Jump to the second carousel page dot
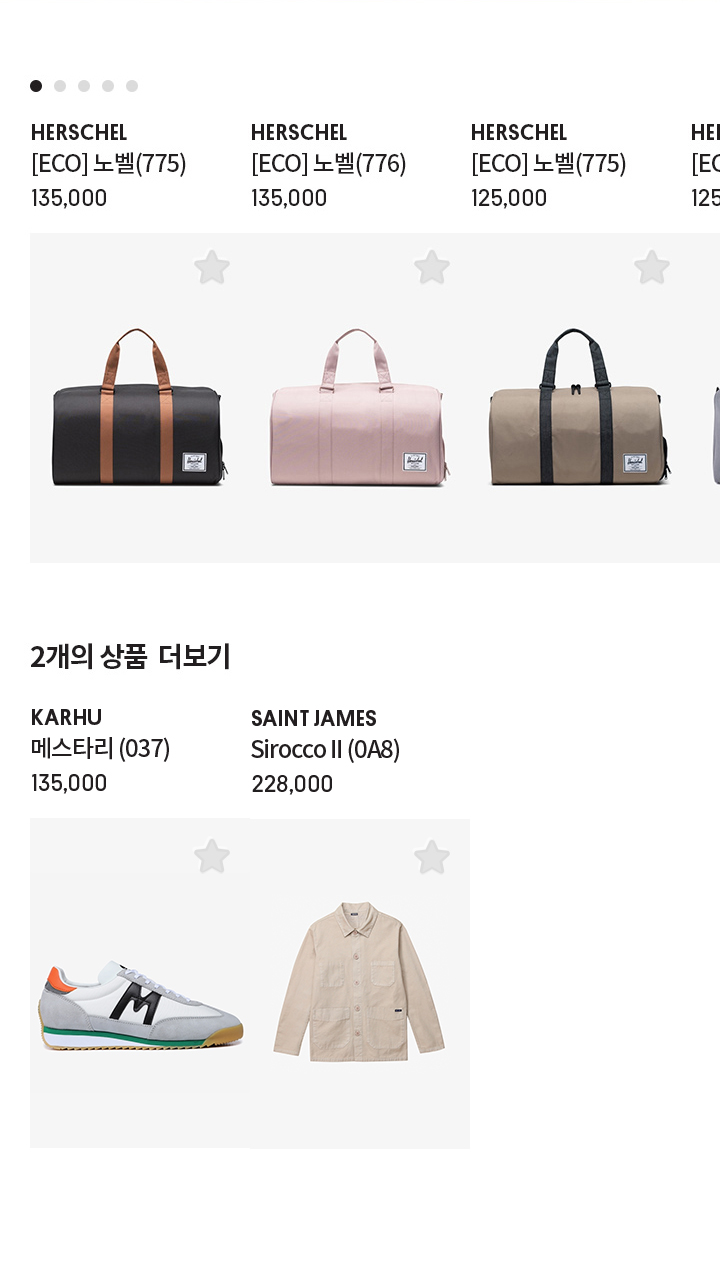The height and width of the screenshot is (1275, 720). [60, 86]
